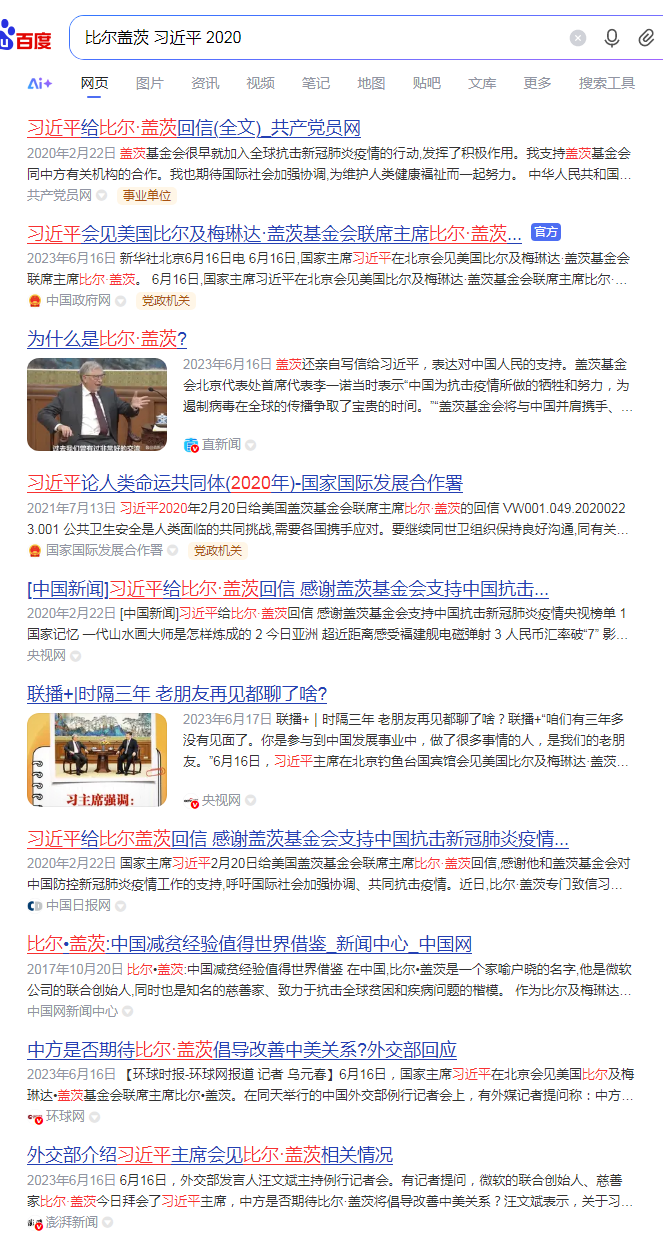Open result 习近平给比尔·盖茨回信(全文)_共产党员网
This screenshot has height=1249, width=663.
click(x=194, y=128)
